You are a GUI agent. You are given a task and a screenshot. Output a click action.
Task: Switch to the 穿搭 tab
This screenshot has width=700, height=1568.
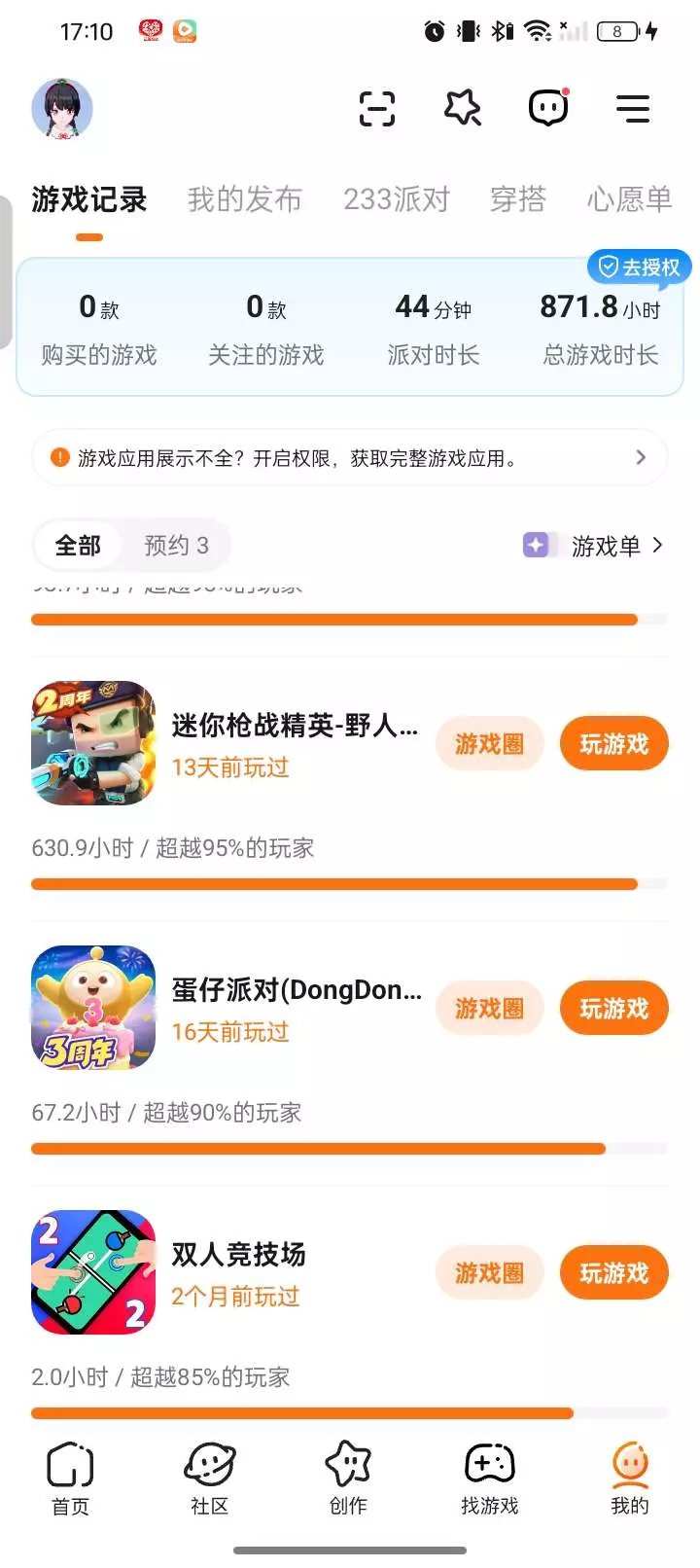pyautogui.click(x=517, y=199)
